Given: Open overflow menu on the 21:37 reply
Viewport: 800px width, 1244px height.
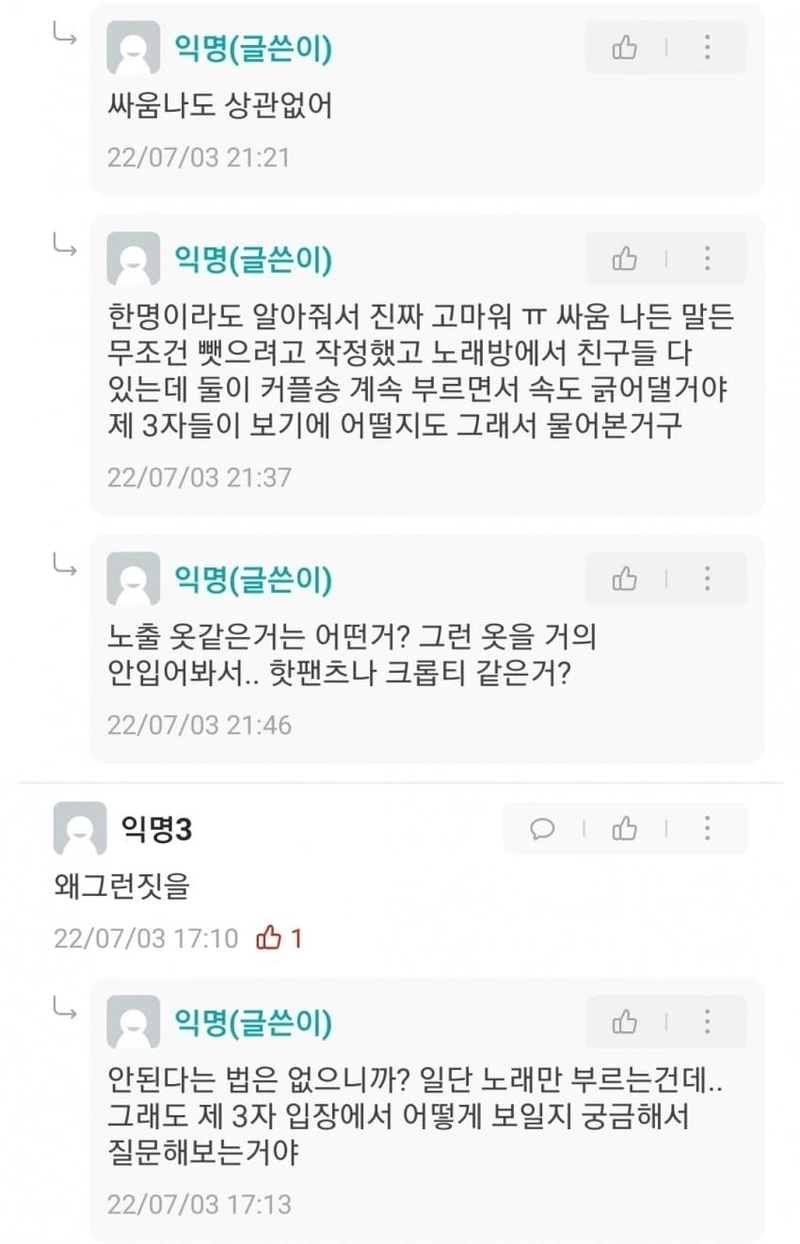Looking at the screenshot, I should pyautogui.click(x=707, y=259).
